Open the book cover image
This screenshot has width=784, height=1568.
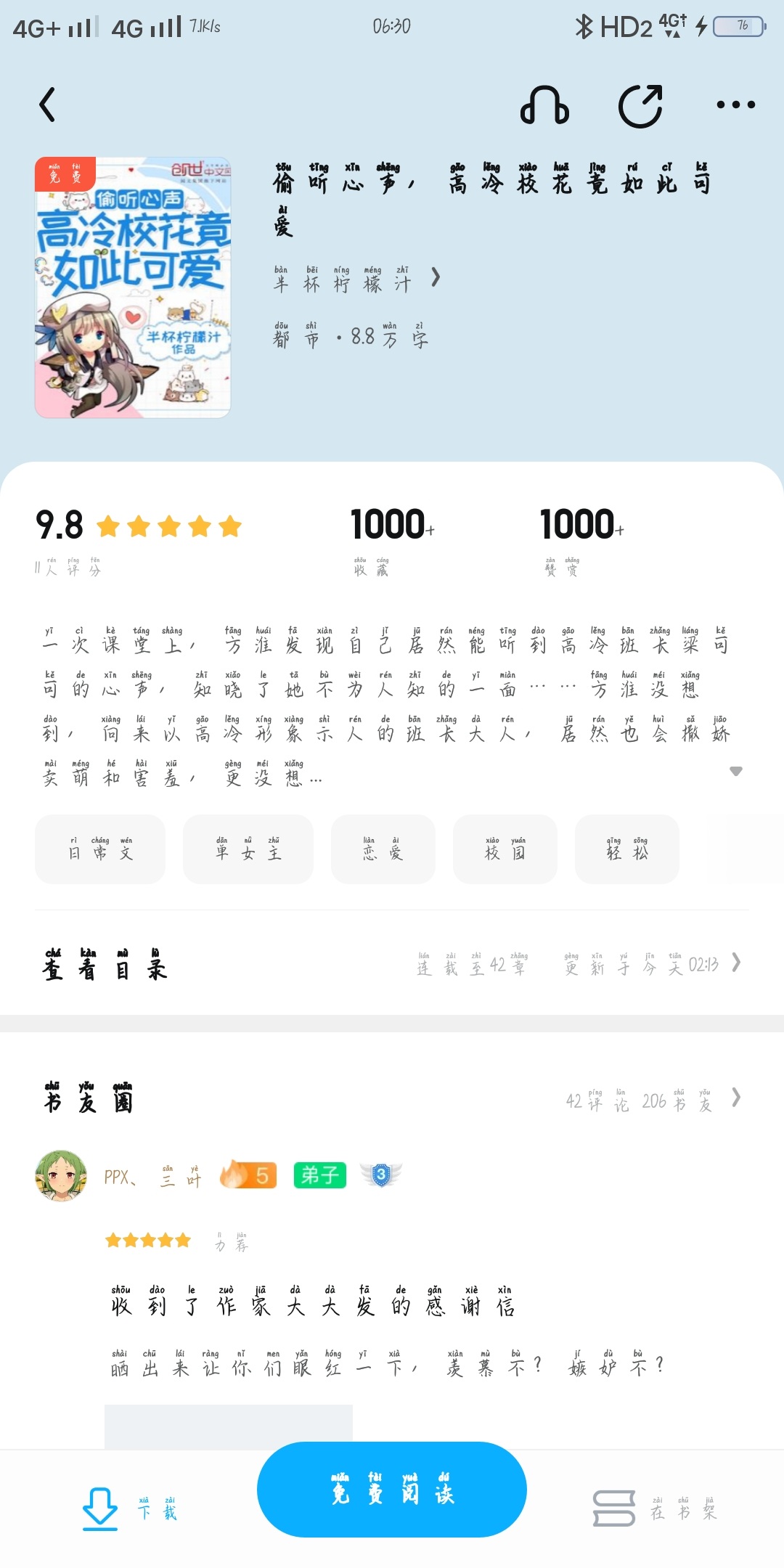(133, 287)
